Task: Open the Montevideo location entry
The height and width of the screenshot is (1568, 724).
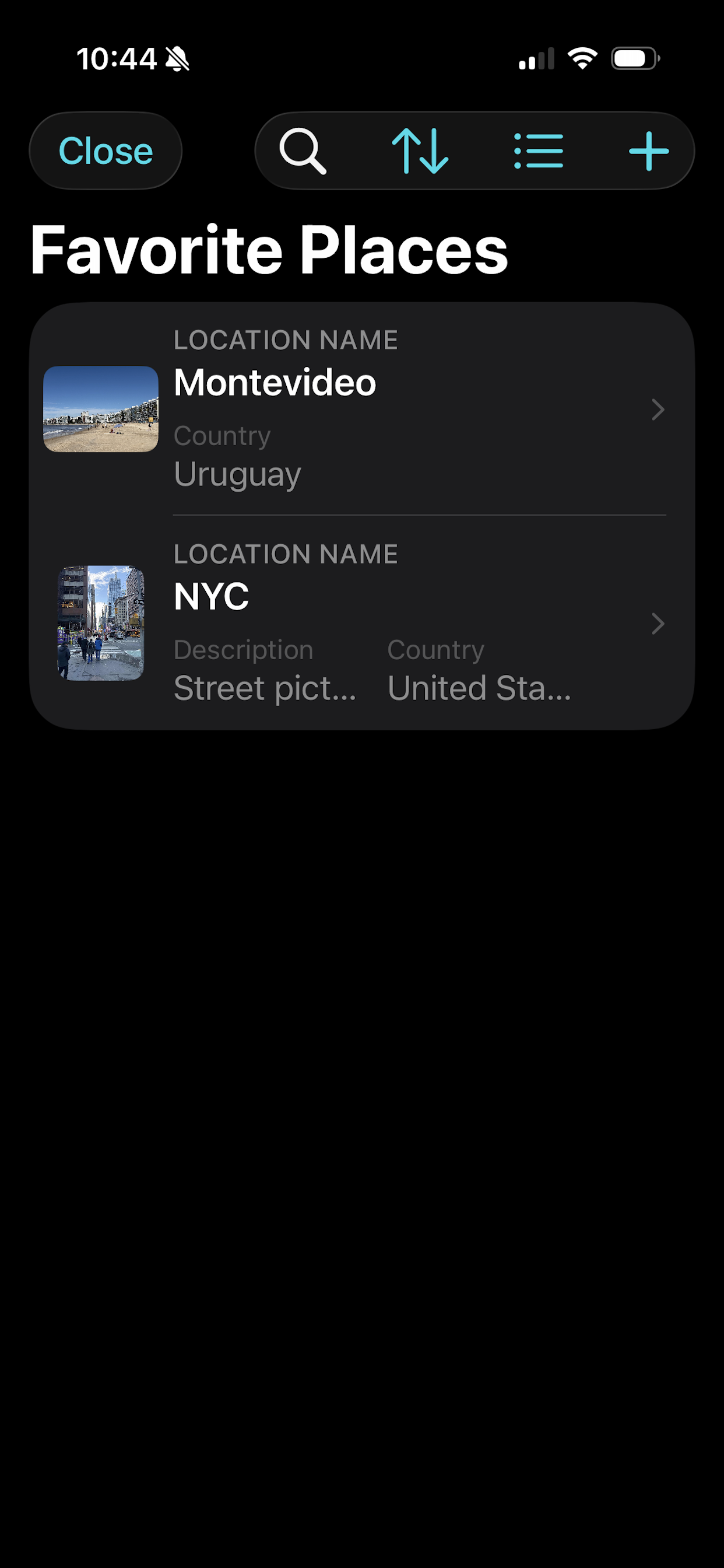Action: (361, 409)
